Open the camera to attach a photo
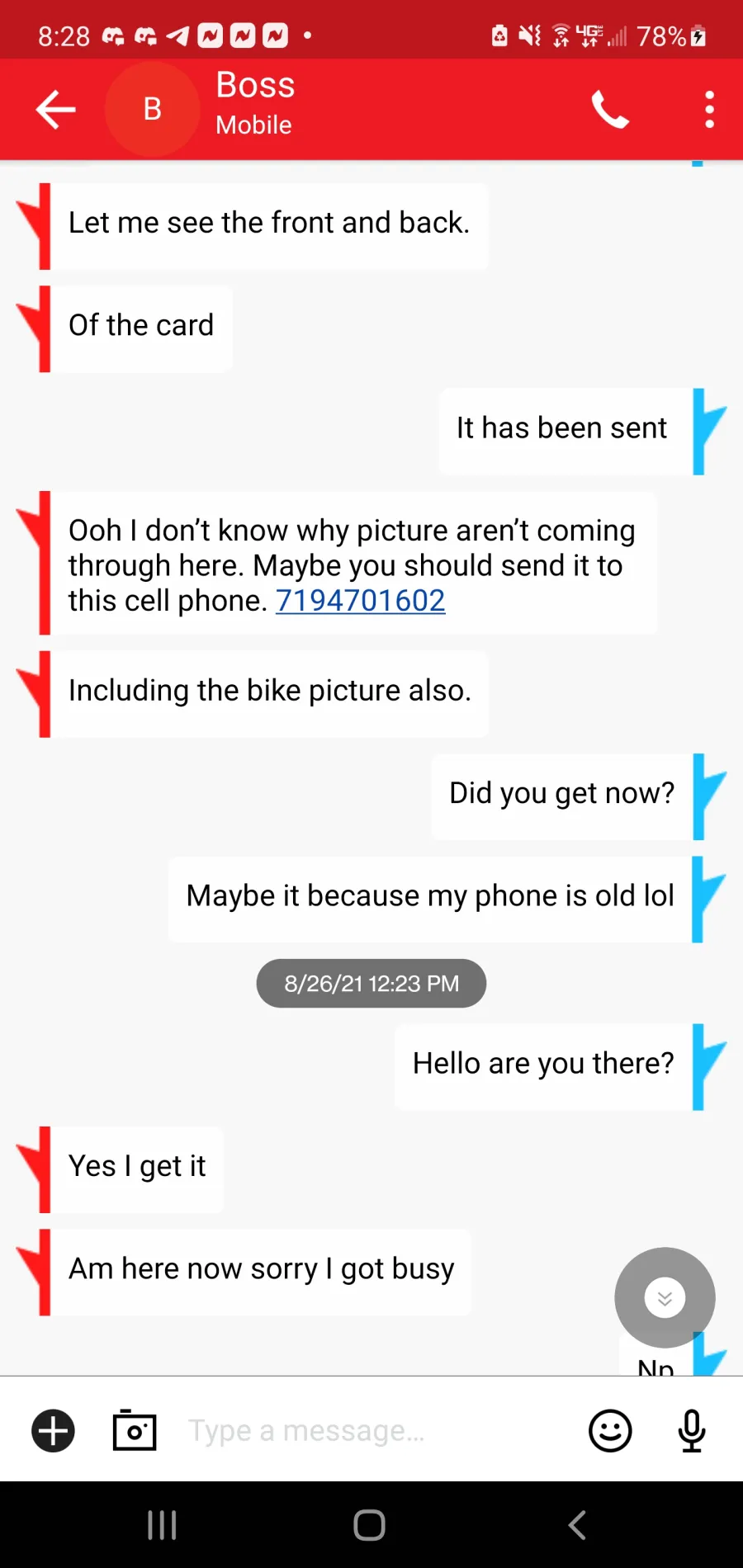The width and height of the screenshot is (743, 1568). click(x=135, y=1430)
